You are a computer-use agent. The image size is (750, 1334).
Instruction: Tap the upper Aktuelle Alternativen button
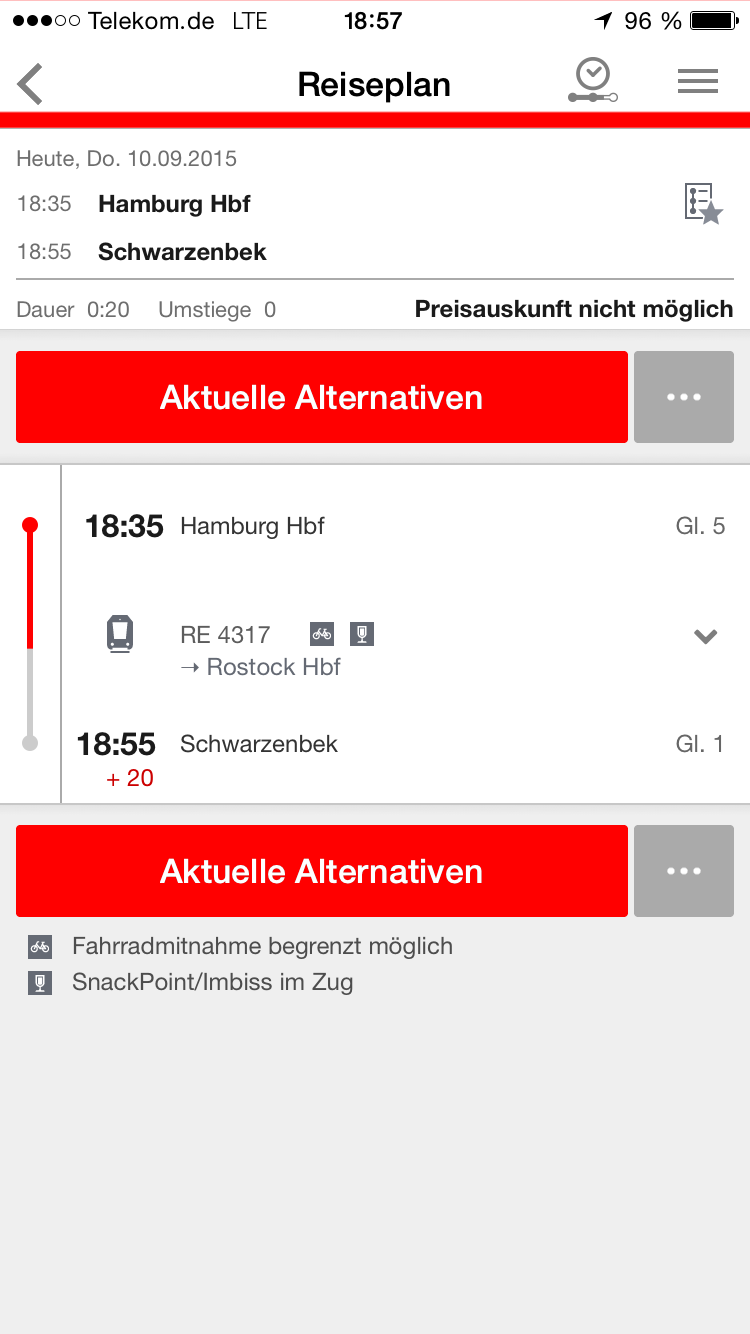pyautogui.click(x=322, y=397)
